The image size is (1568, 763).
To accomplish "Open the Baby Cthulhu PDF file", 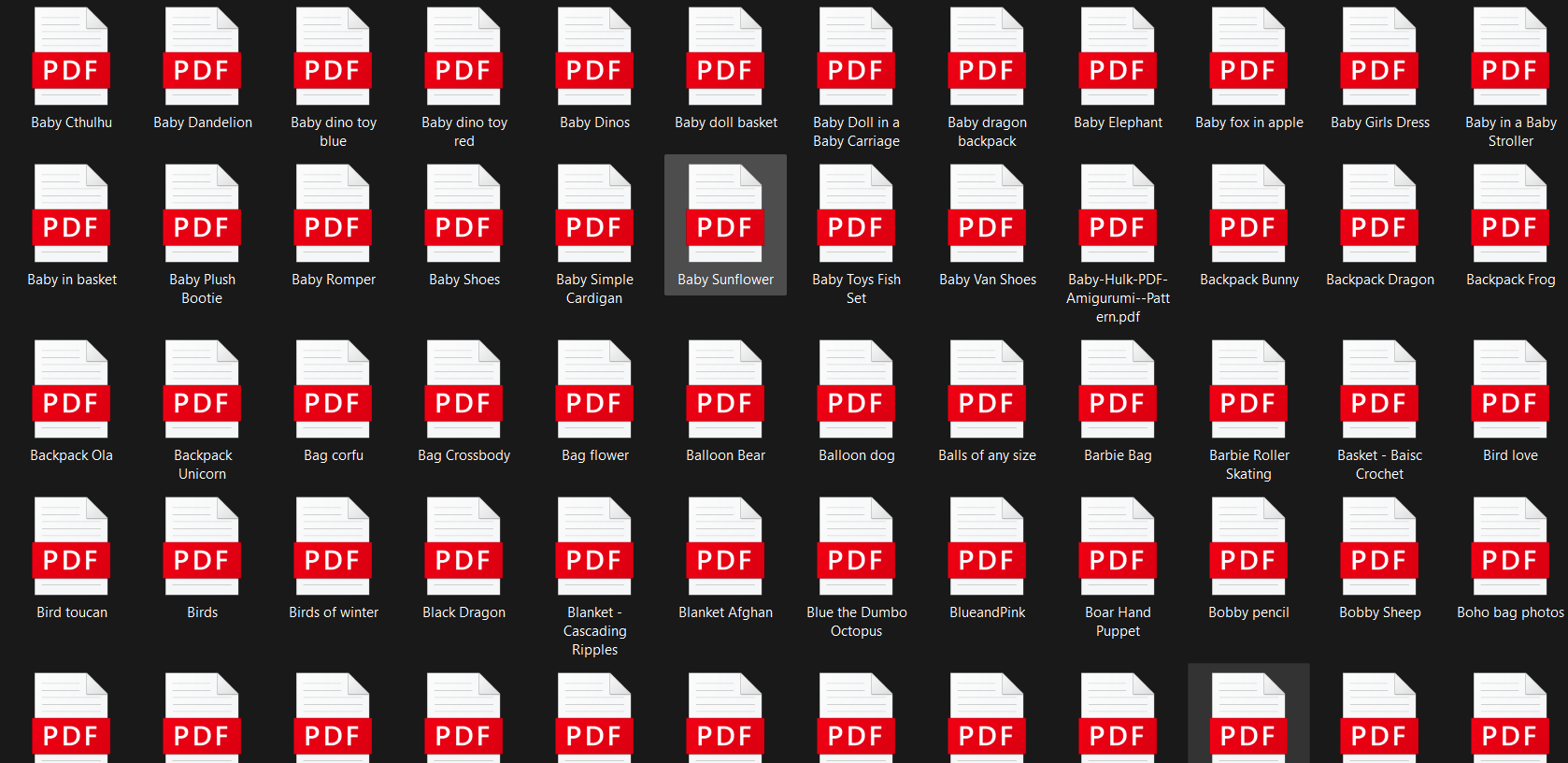I will coord(71,58).
